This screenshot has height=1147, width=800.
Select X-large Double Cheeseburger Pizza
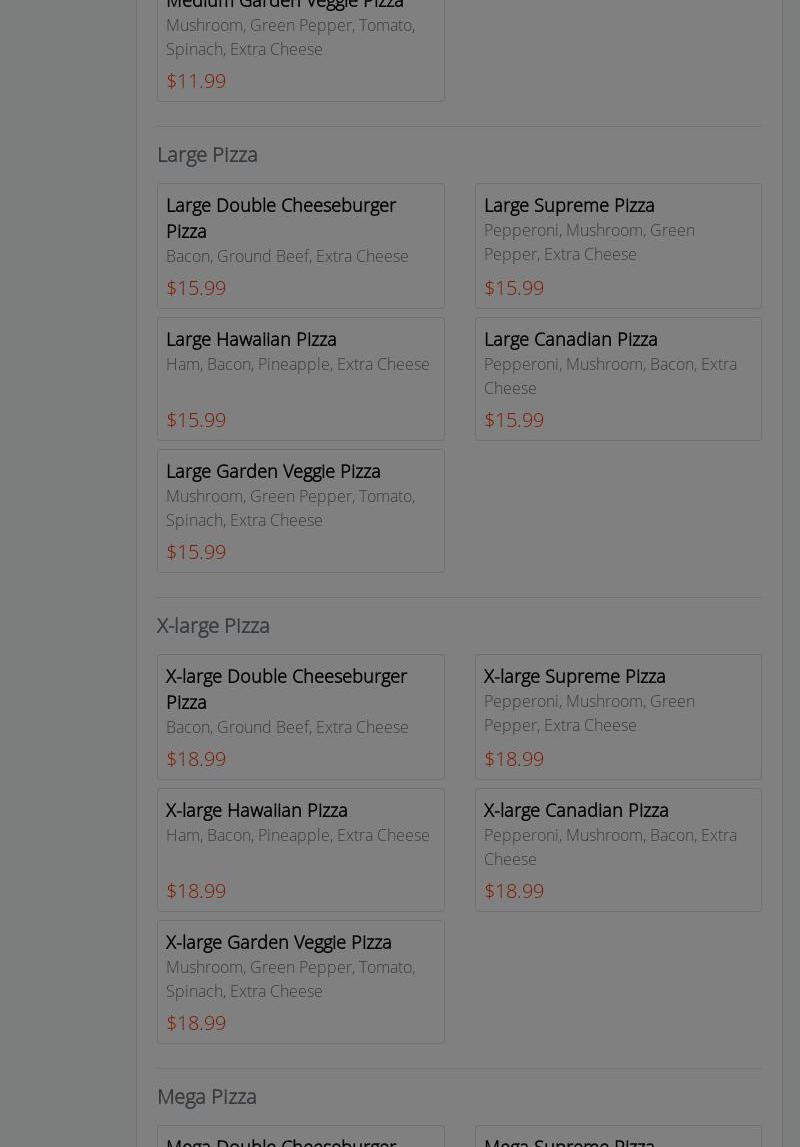pyautogui.click(x=300, y=717)
